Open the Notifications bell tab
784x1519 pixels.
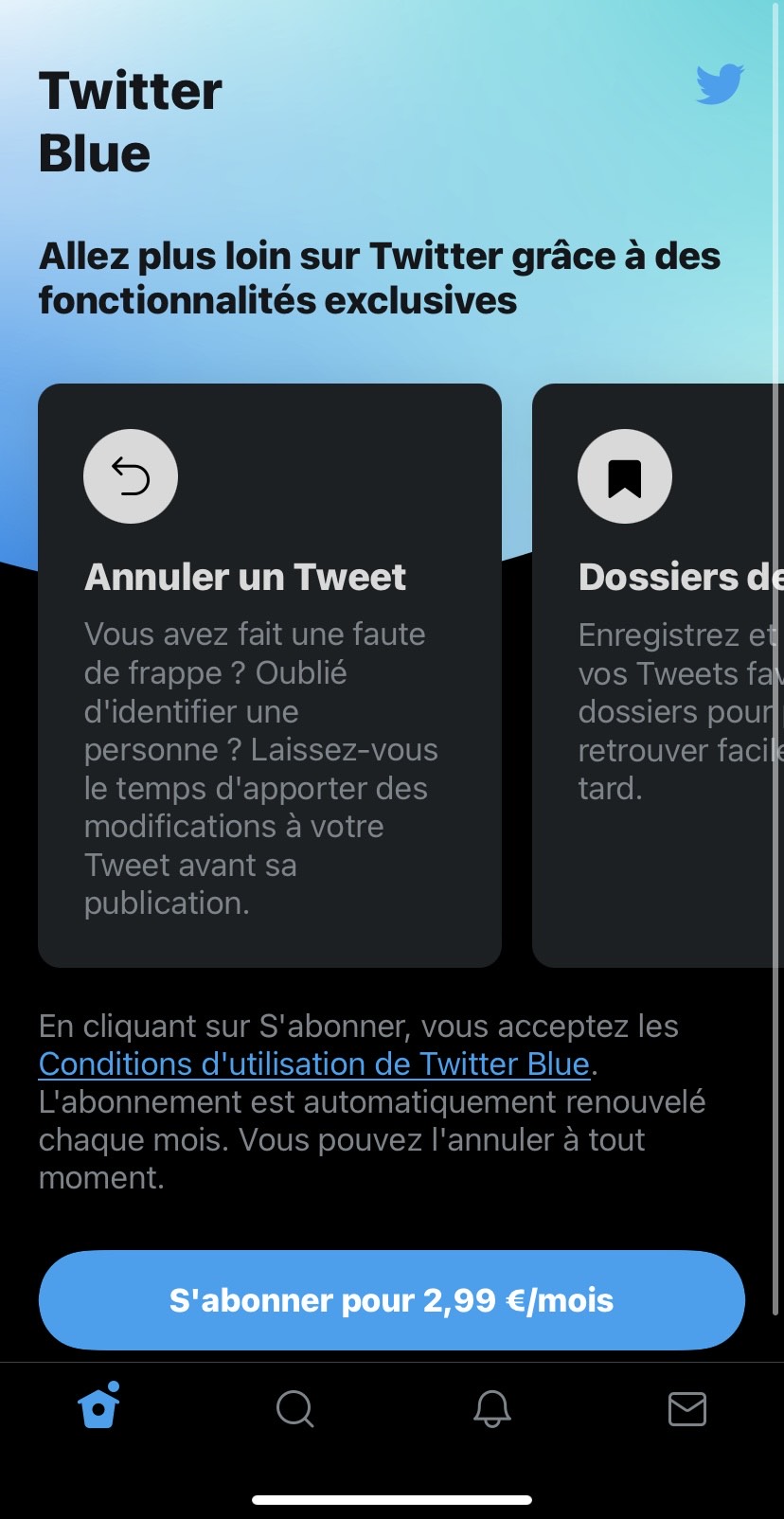491,1408
